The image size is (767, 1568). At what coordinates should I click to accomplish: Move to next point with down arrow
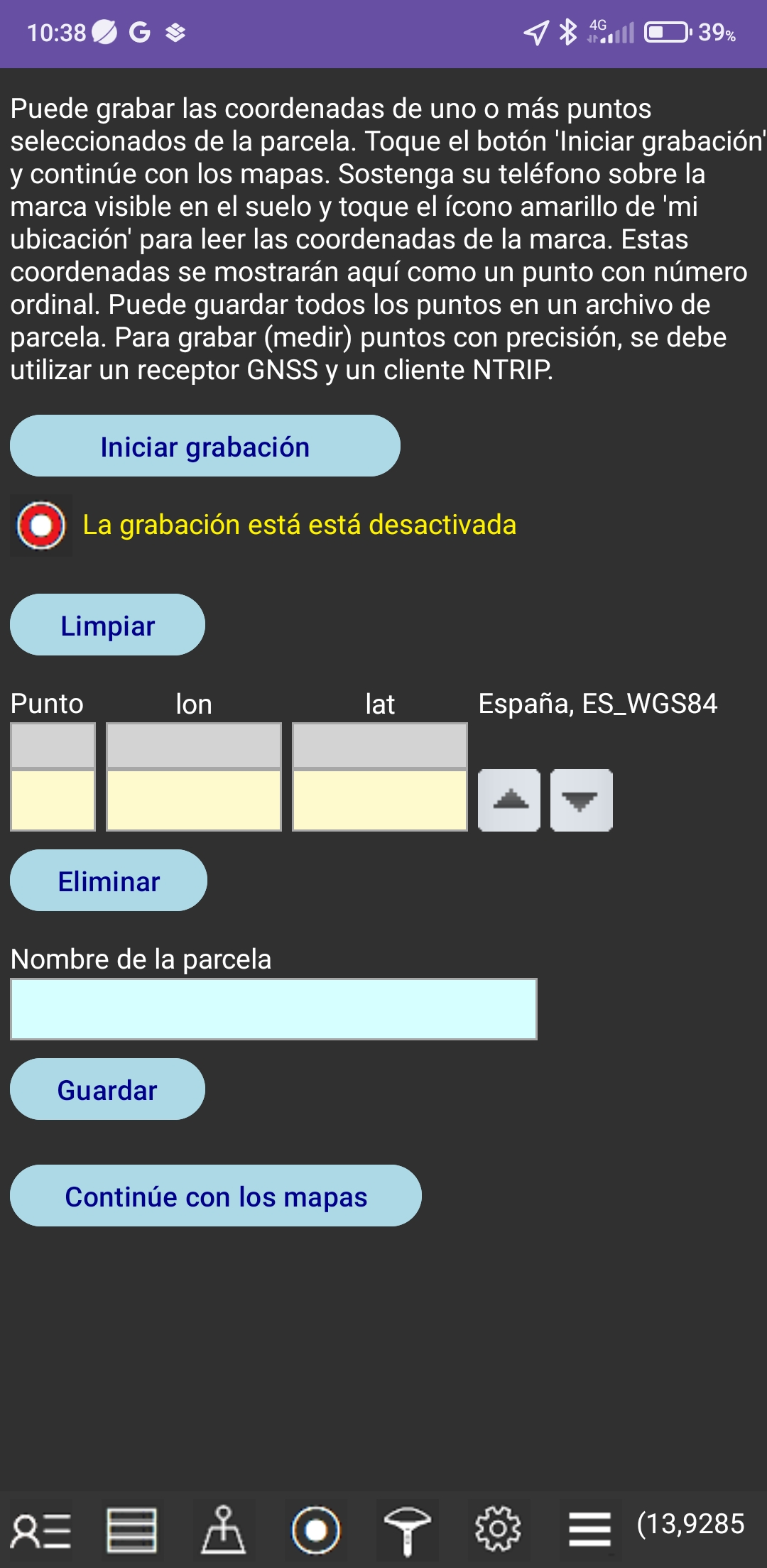pos(581,800)
